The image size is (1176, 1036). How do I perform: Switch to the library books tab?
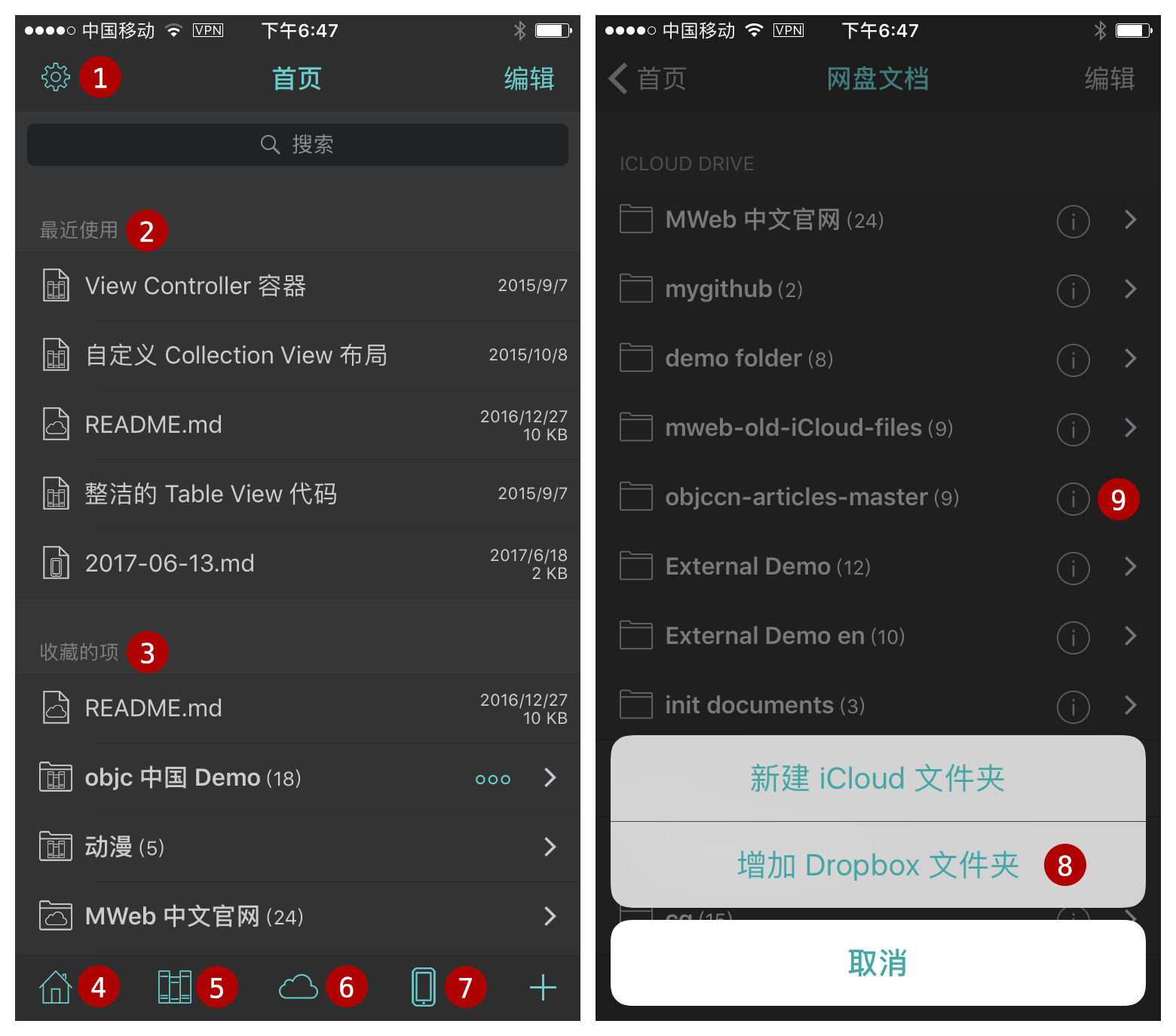(x=174, y=987)
